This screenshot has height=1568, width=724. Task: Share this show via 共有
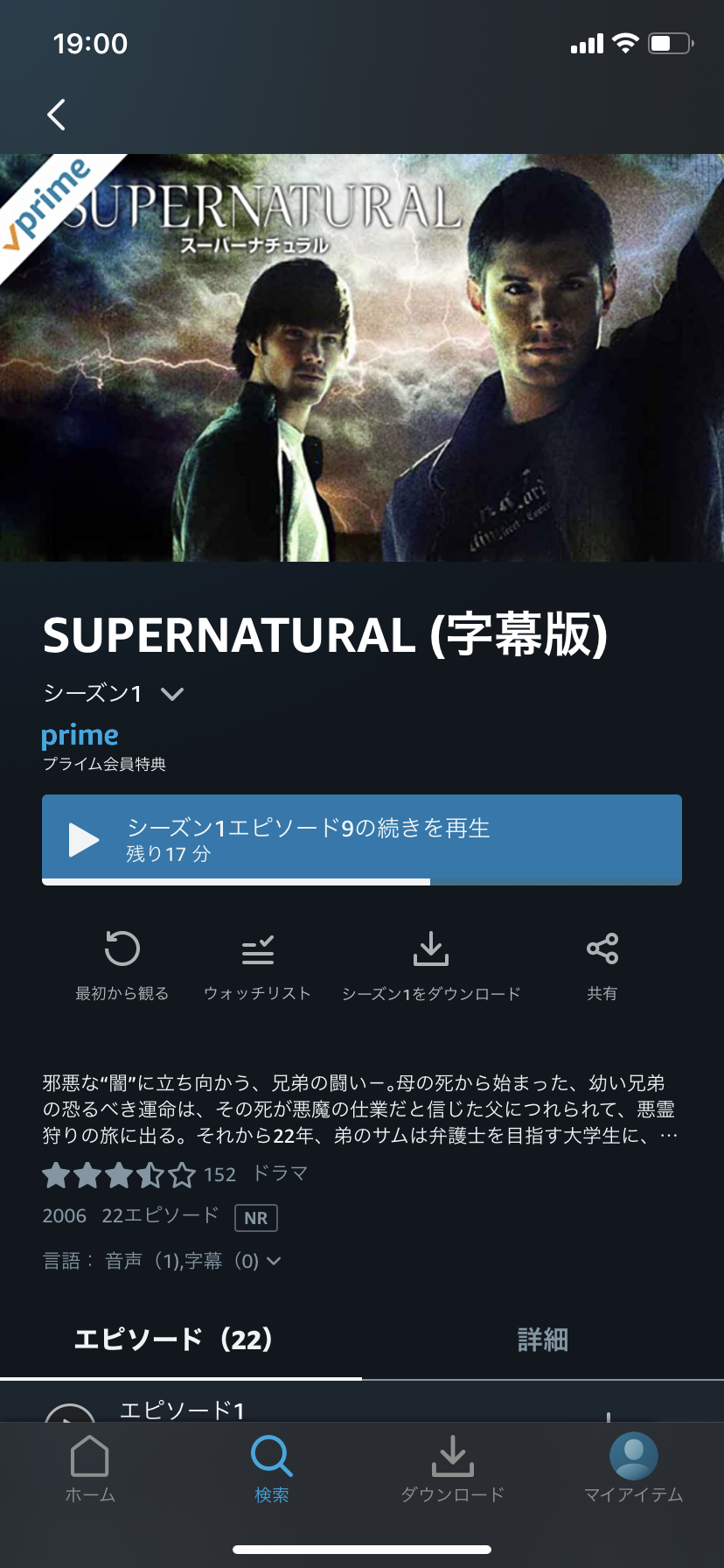pos(602,965)
